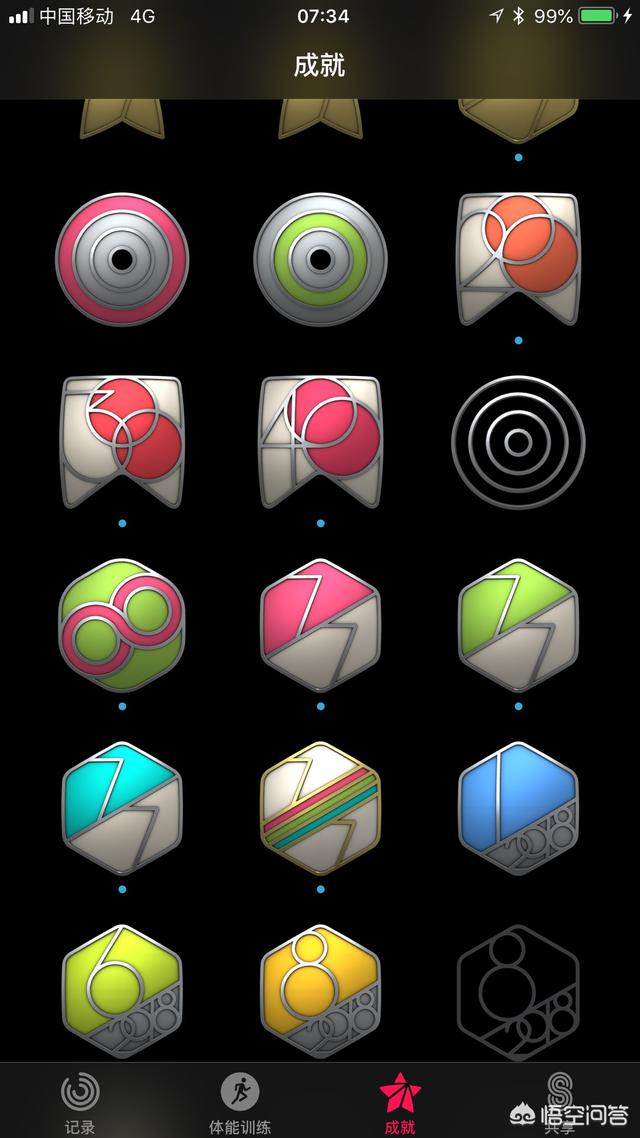Screen dimensions: 640x1138
Task: Open the pink number 7 hexagon badge
Action: click(320, 625)
